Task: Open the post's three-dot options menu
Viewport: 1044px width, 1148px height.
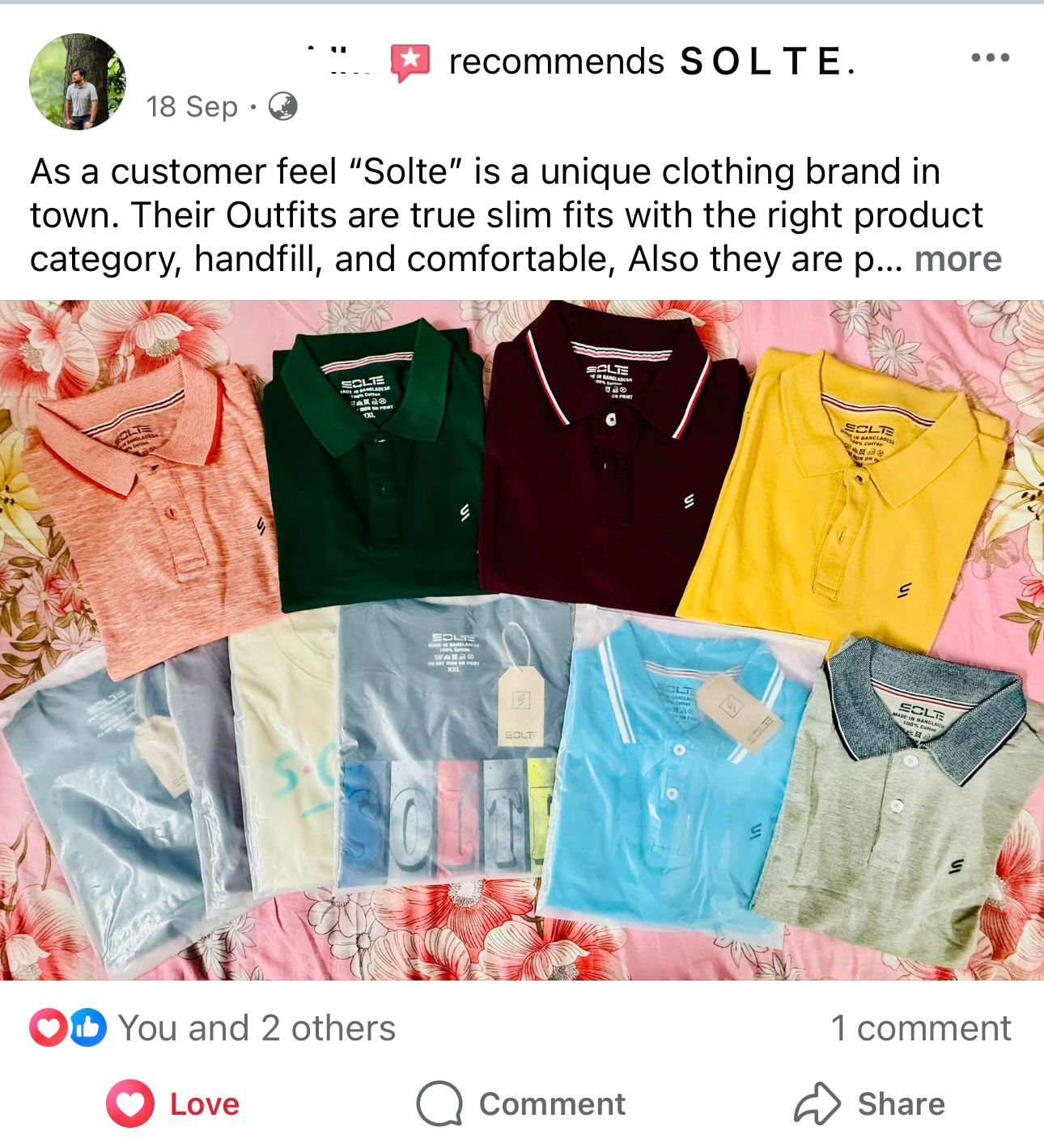Action: 990,58
